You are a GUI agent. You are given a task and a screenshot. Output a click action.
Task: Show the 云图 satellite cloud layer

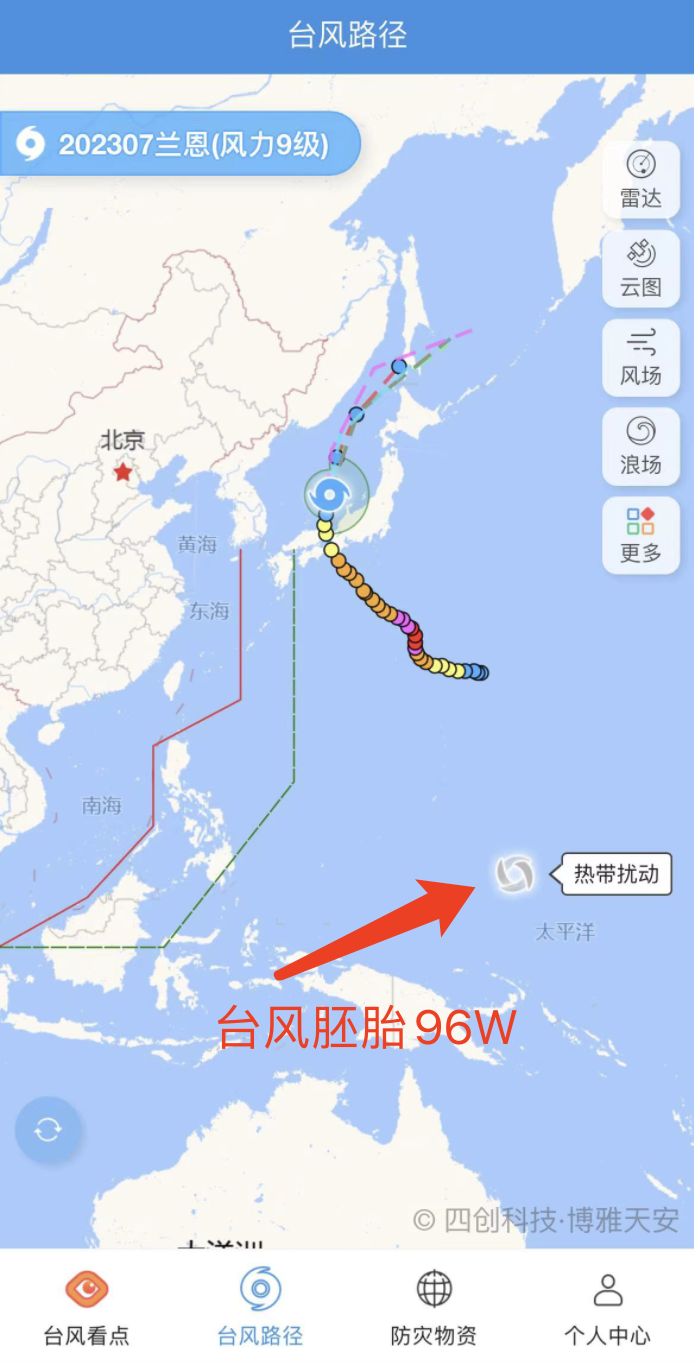pyautogui.click(x=641, y=268)
